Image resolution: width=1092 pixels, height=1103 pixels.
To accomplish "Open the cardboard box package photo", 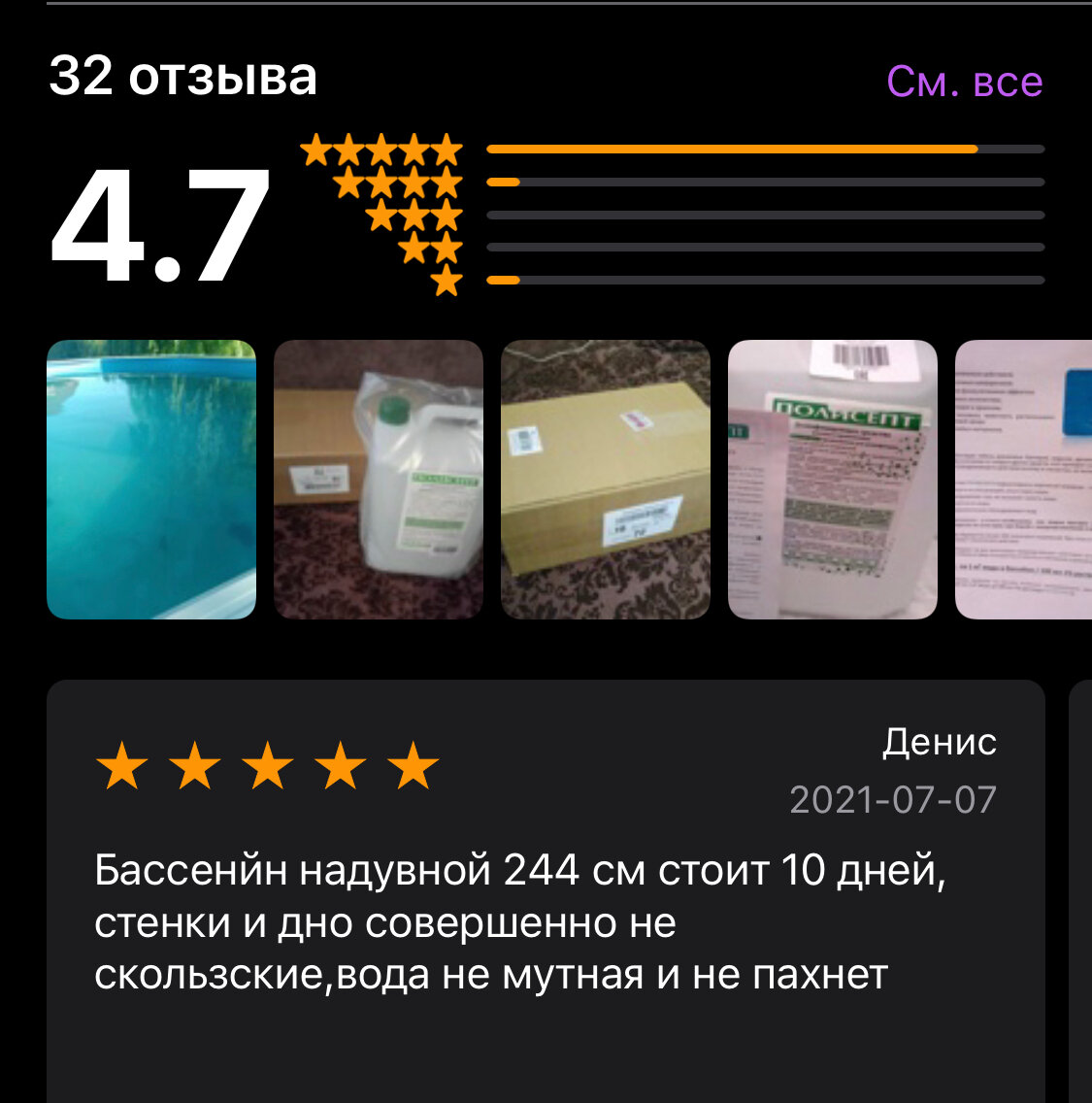I will pyautogui.click(x=607, y=480).
